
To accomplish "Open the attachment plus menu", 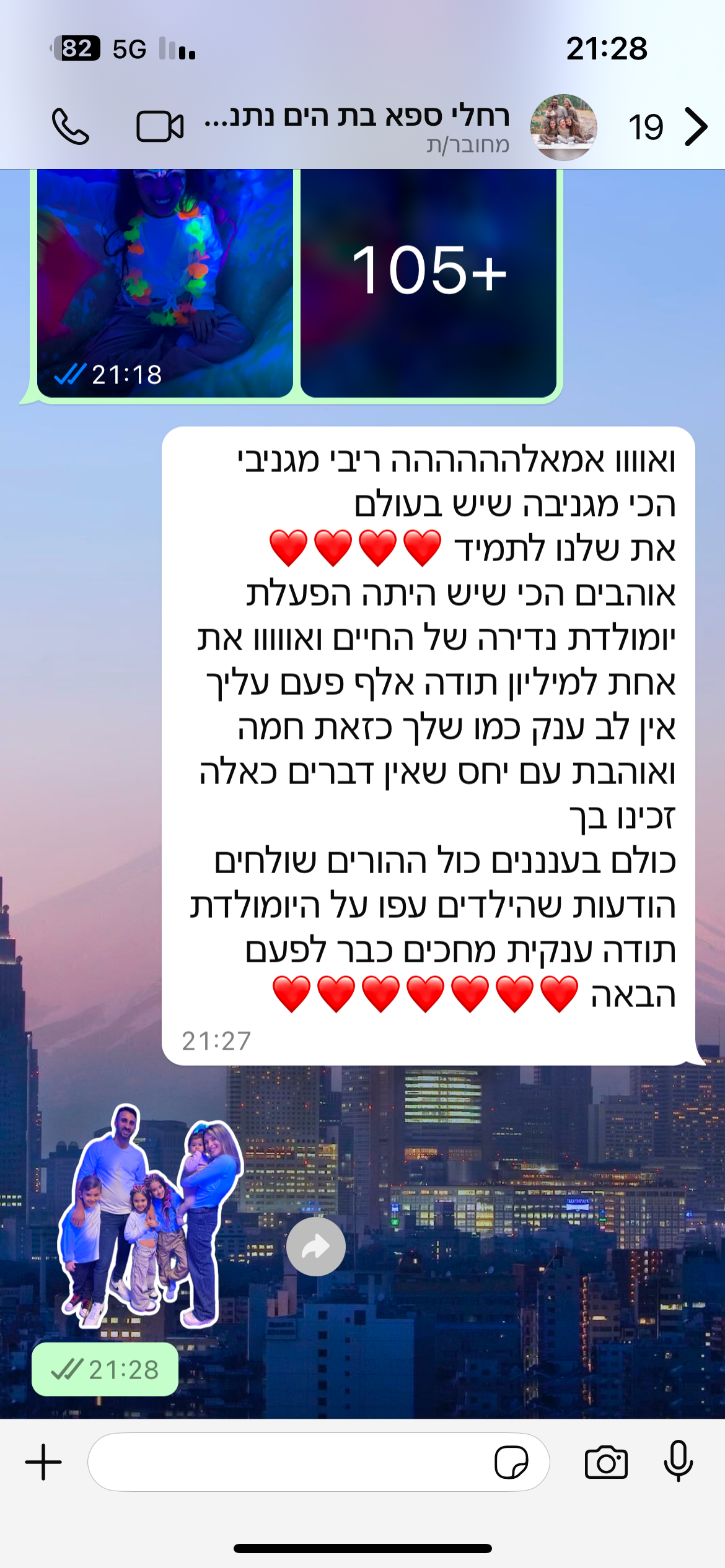I will 43,1462.
